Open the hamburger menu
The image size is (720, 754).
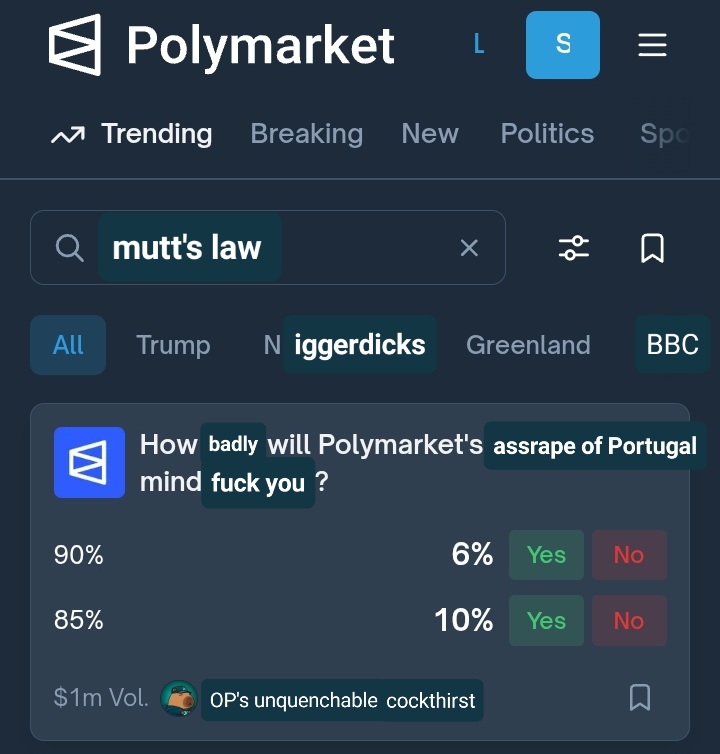652,45
